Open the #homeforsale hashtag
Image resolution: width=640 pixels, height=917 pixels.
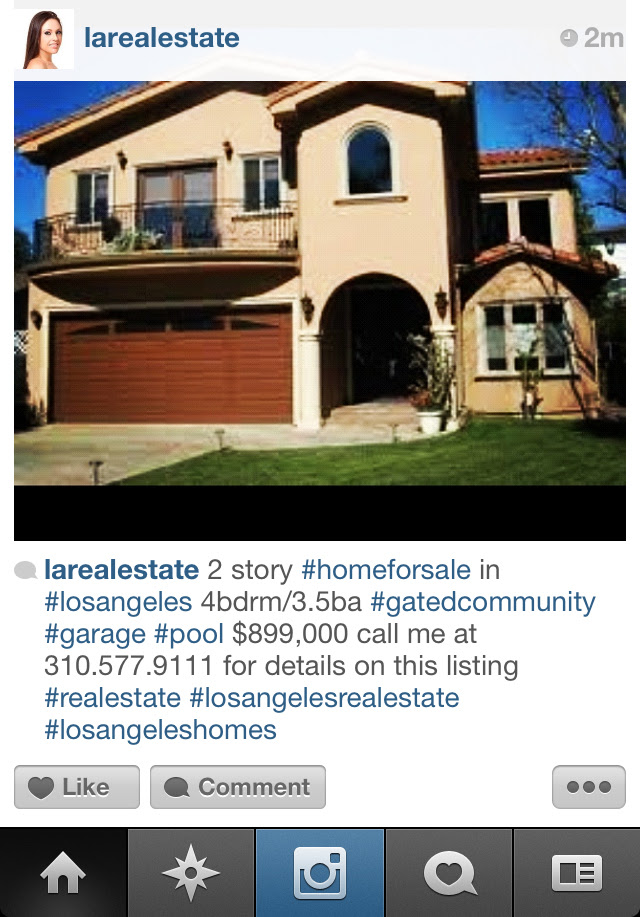point(385,571)
